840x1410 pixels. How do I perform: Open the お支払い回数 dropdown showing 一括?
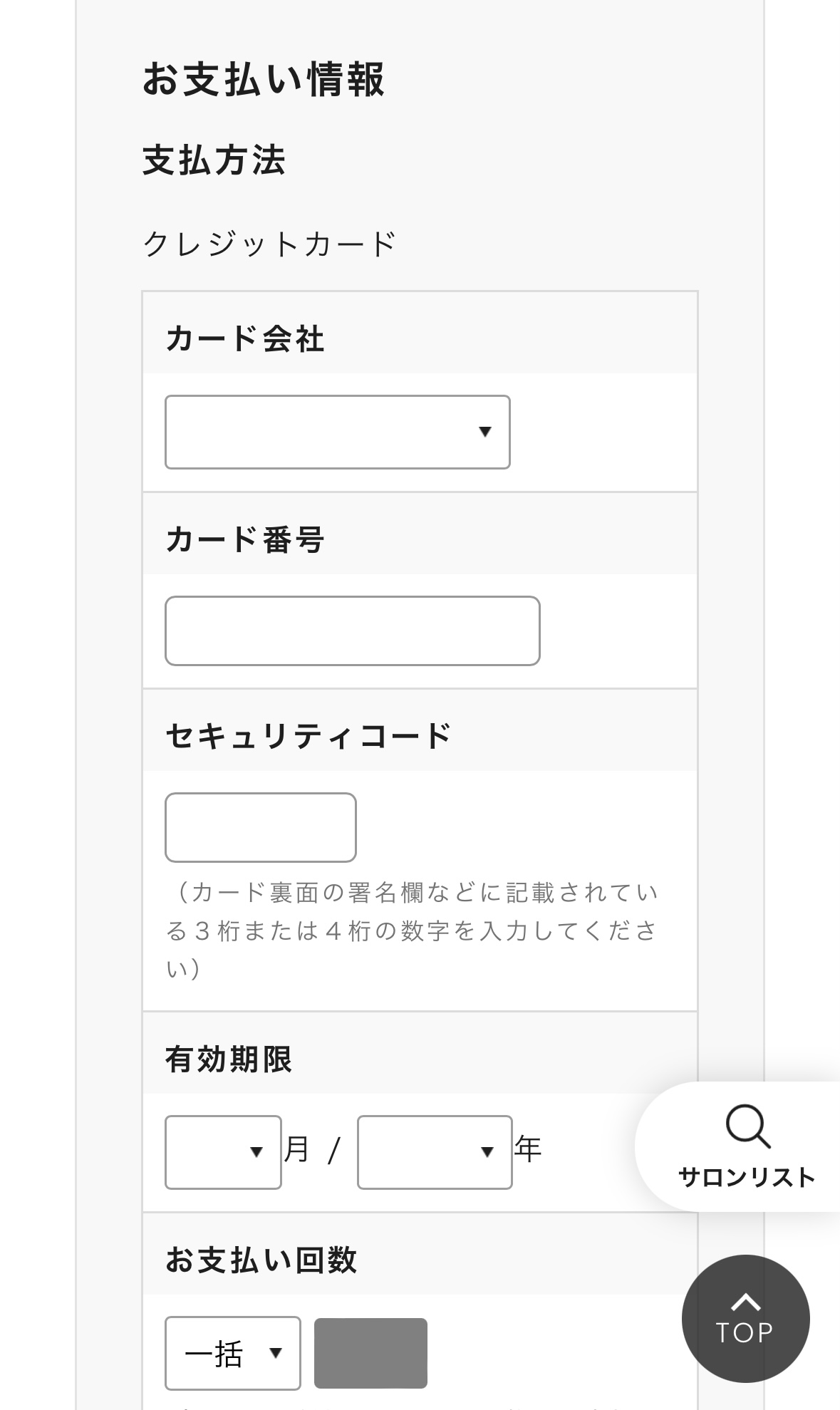[232, 1353]
